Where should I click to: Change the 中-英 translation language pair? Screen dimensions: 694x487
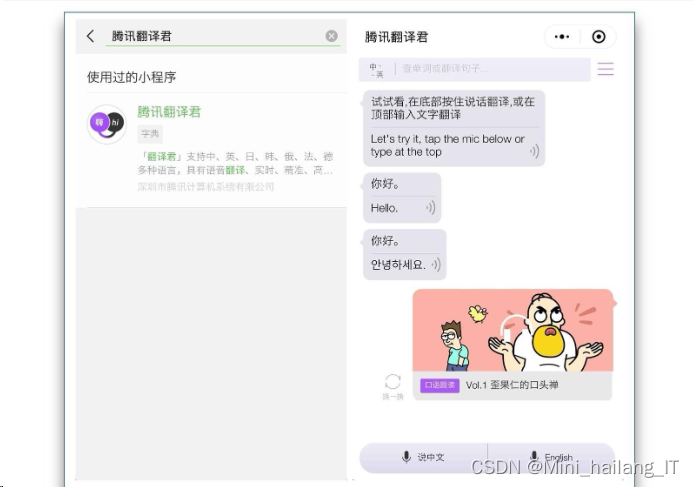pyautogui.click(x=377, y=69)
